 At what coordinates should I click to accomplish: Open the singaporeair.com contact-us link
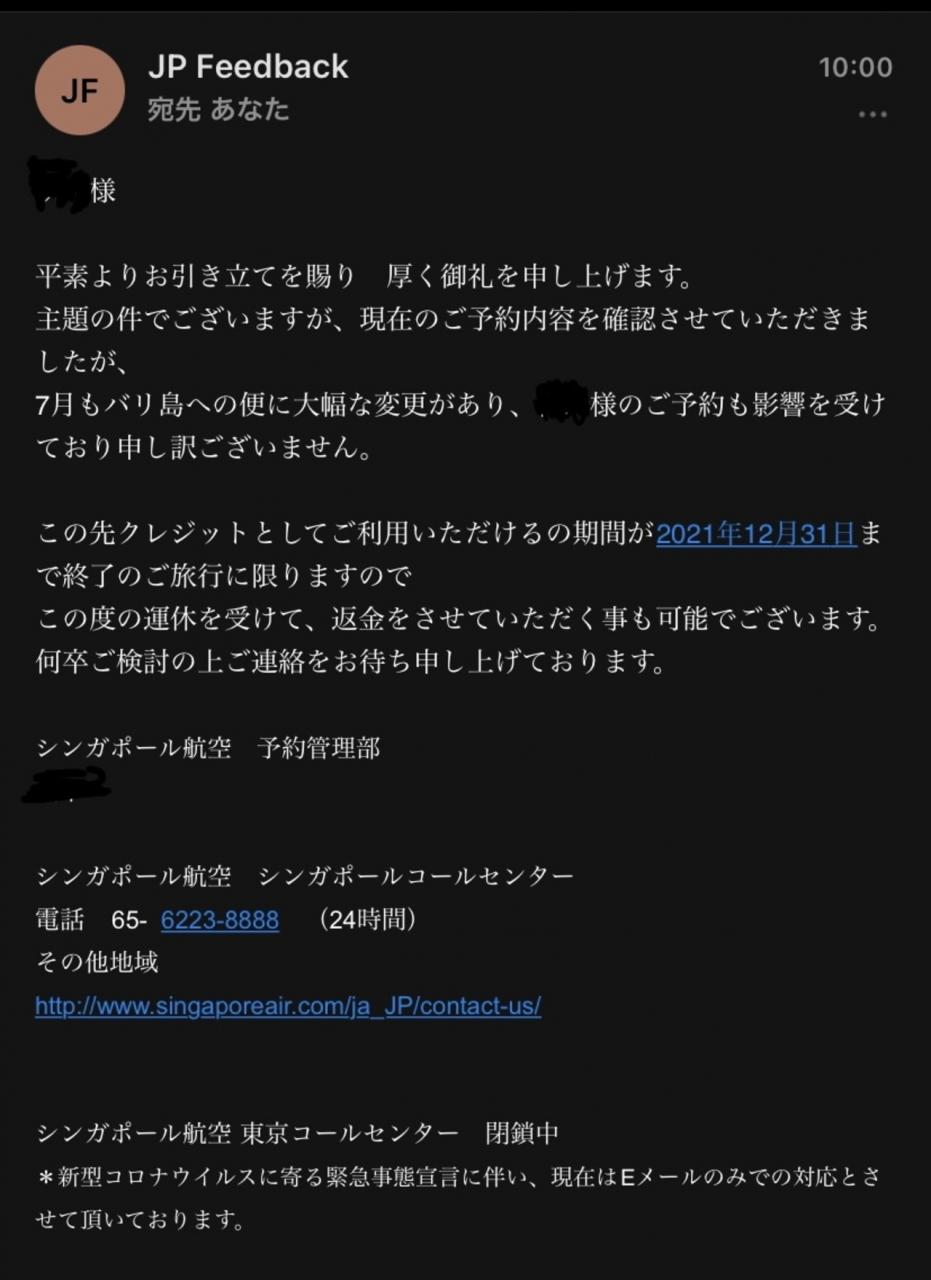pos(288,1006)
